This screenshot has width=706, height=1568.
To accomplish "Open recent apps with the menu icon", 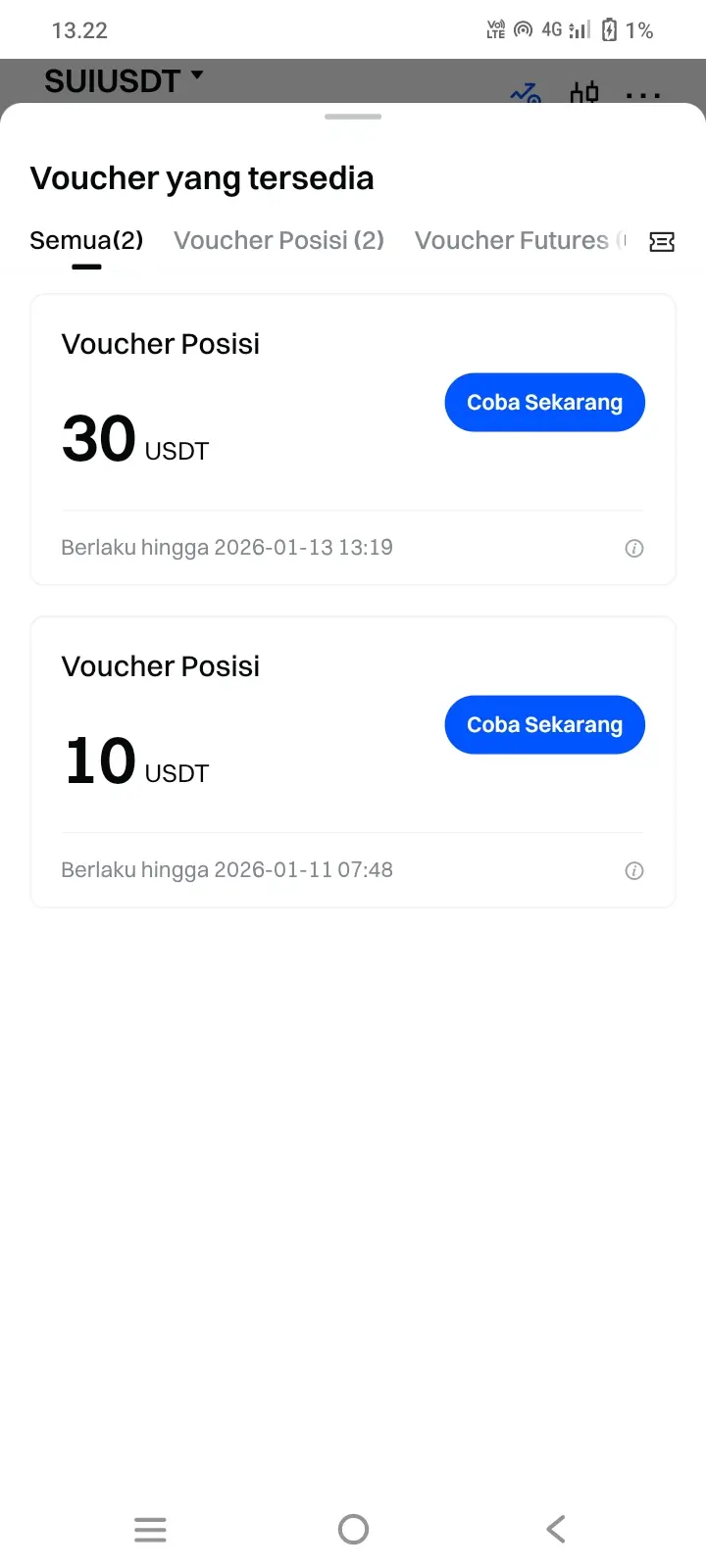I will click(150, 1529).
